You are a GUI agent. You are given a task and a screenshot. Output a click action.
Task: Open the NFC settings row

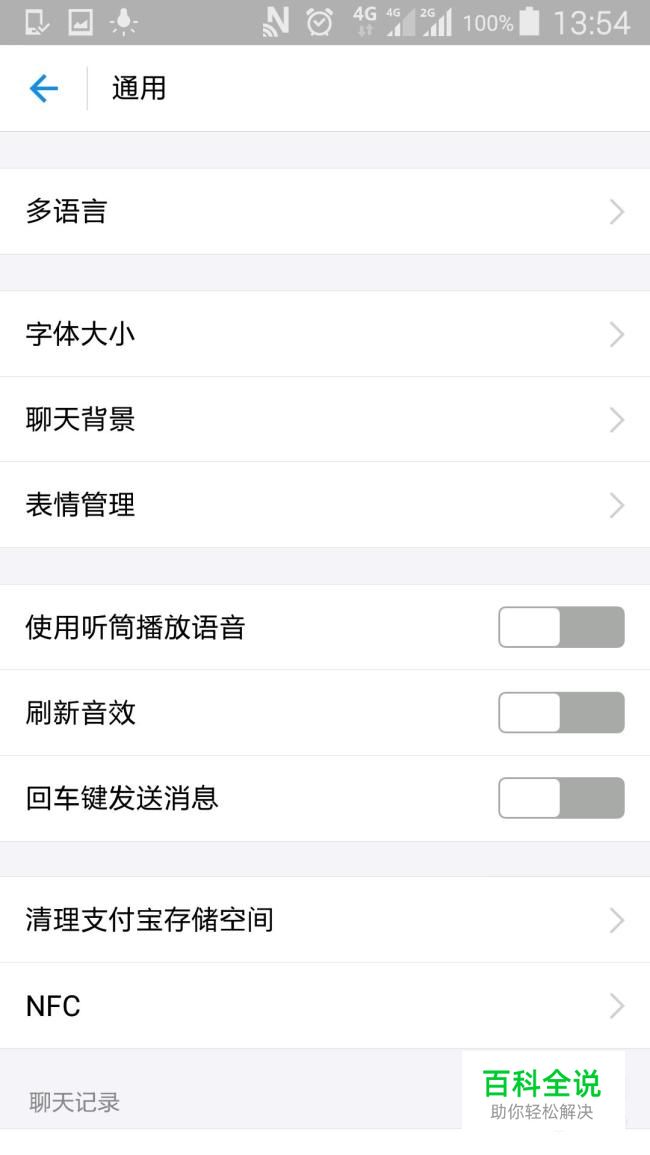[325, 1005]
